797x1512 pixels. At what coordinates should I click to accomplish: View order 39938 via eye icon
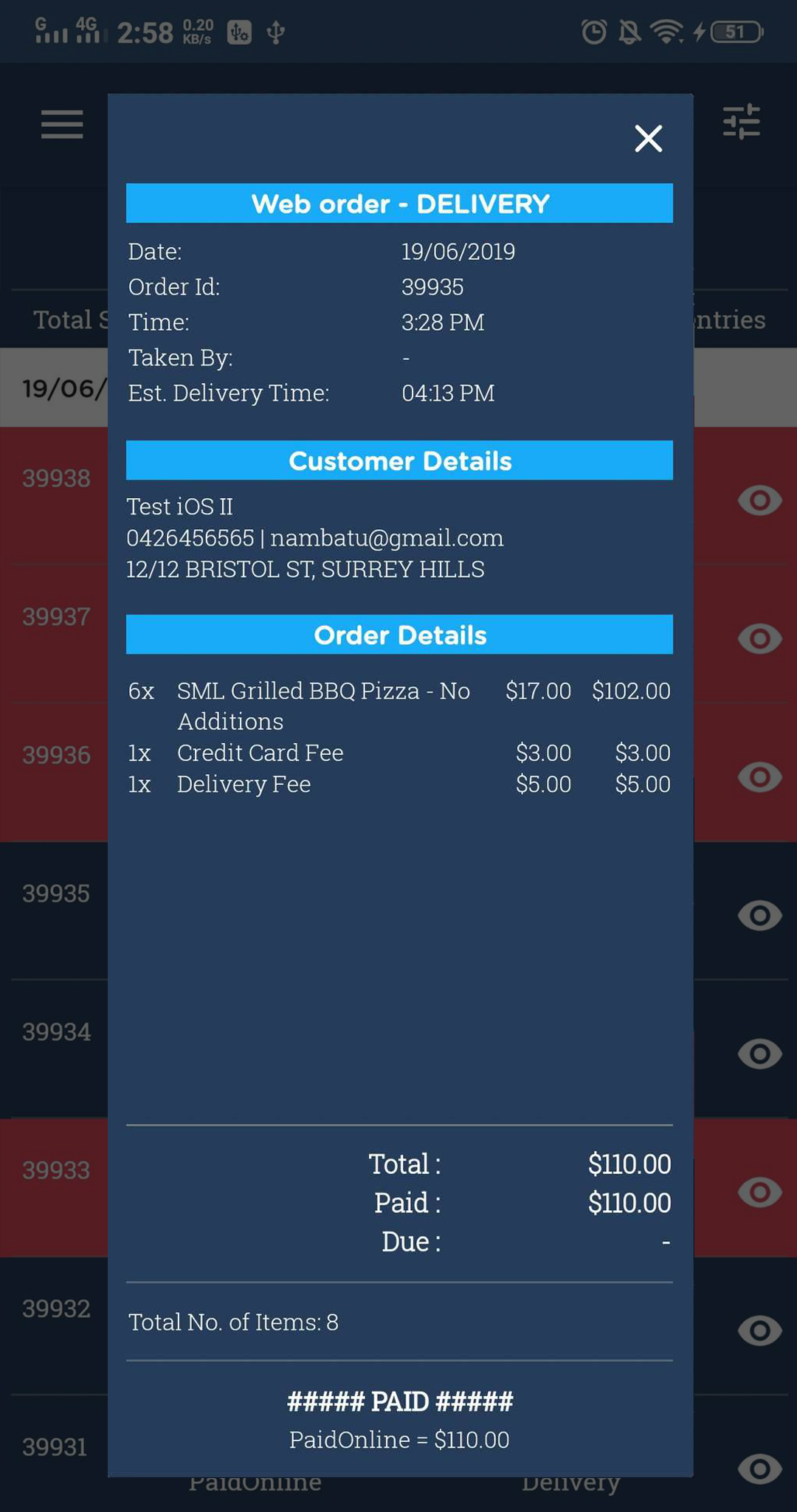(x=759, y=500)
